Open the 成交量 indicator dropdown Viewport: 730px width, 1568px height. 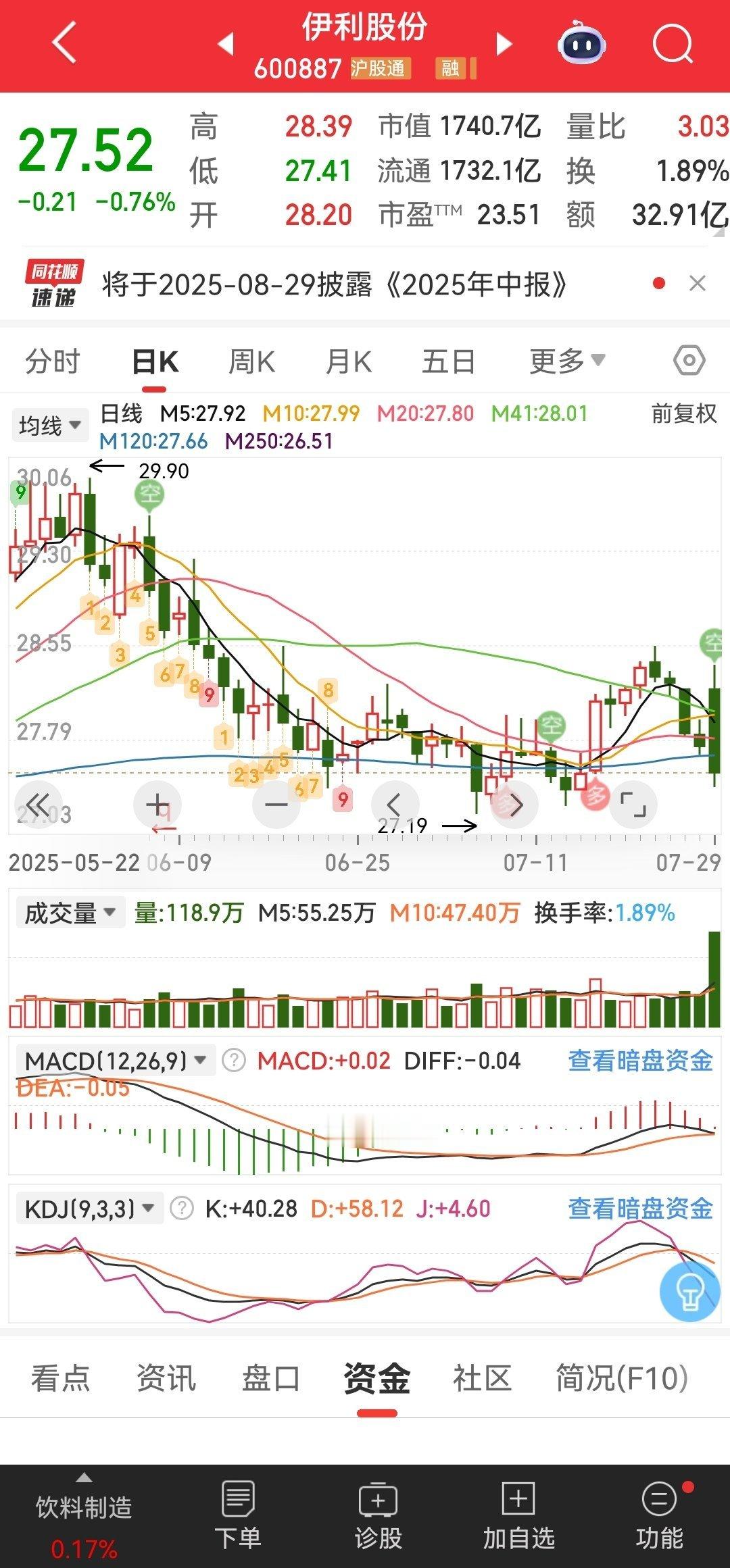pos(70,913)
